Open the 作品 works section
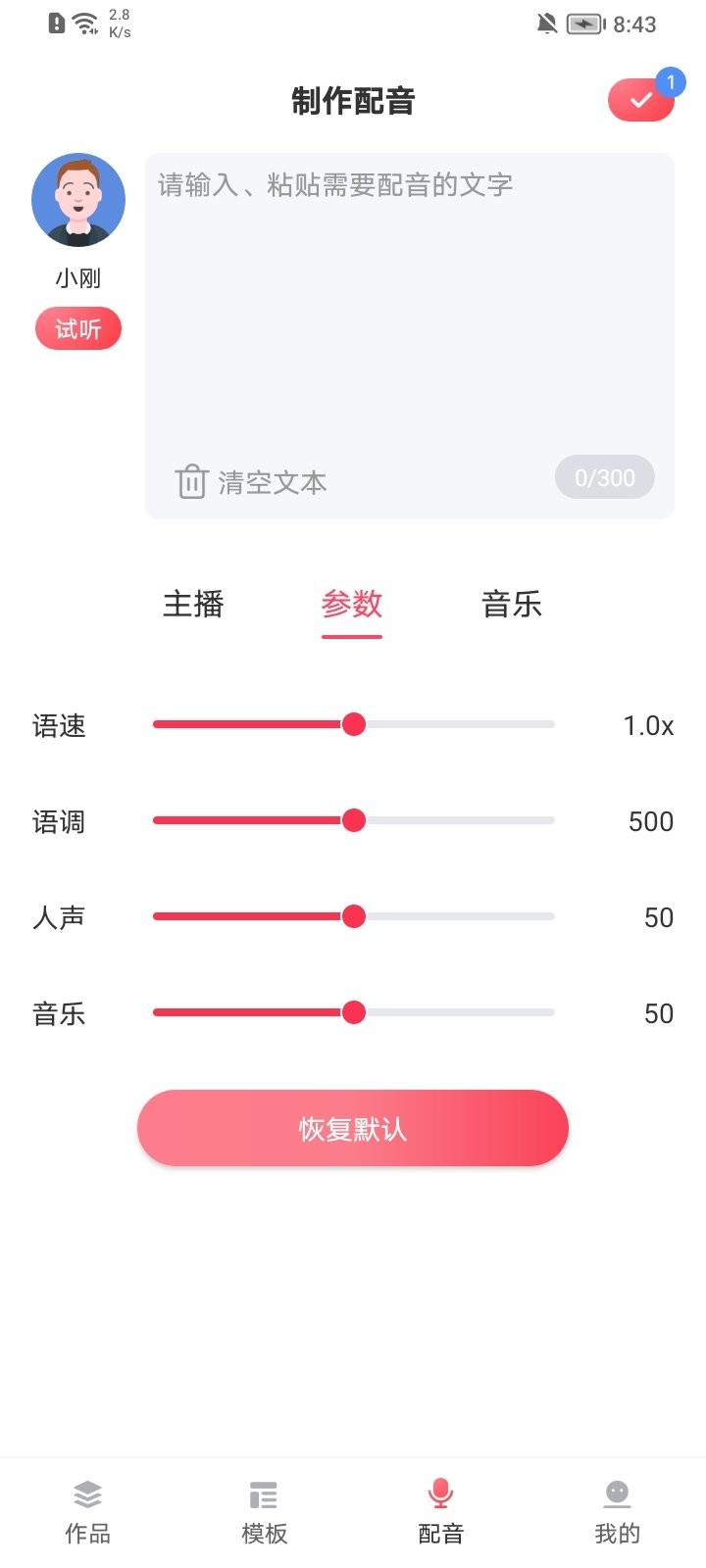The height and width of the screenshot is (1568, 706). (x=86, y=1509)
